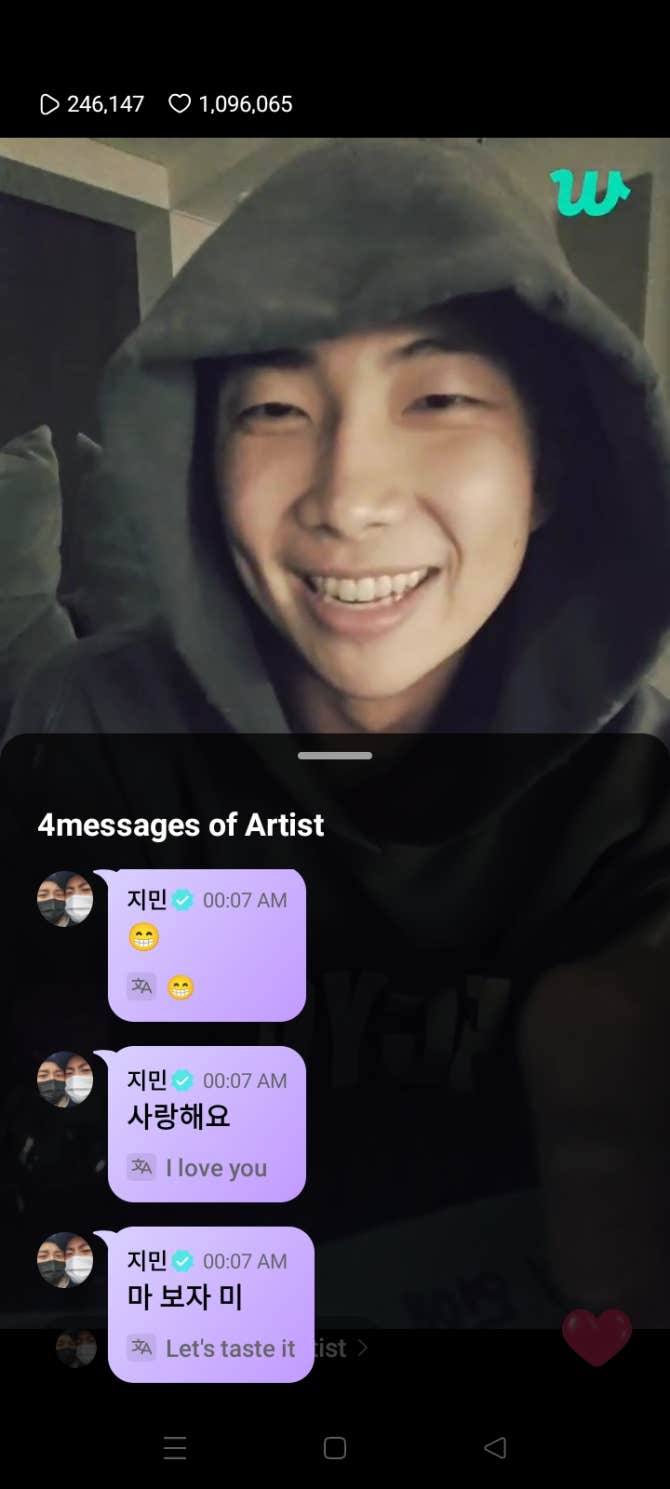The height and width of the screenshot is (1489, 670).
Task: Open the avatar next to the 마 보자 미 message
Action: coord(65,1260)
